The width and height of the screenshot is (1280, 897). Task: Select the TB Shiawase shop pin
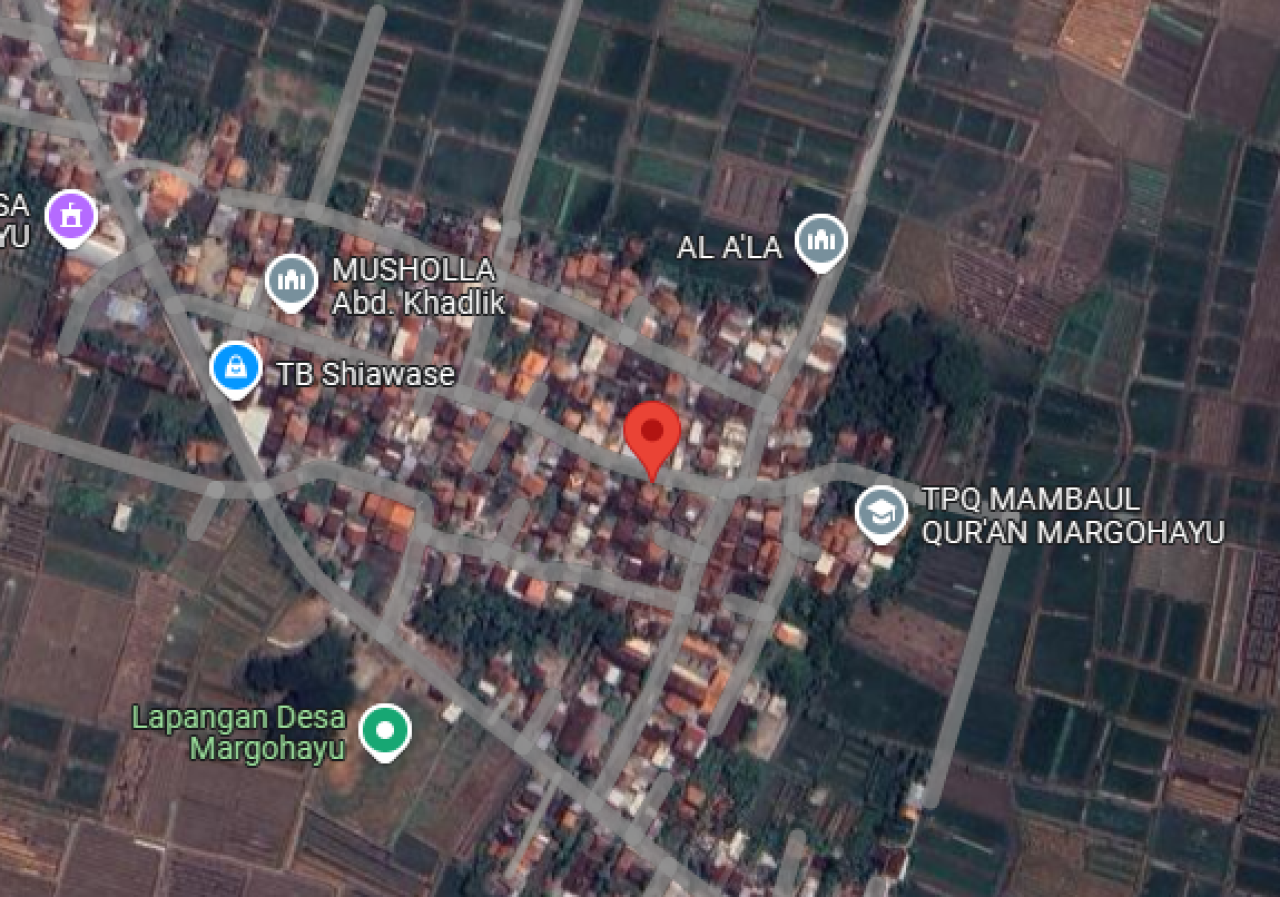click(x=236, y=369)
